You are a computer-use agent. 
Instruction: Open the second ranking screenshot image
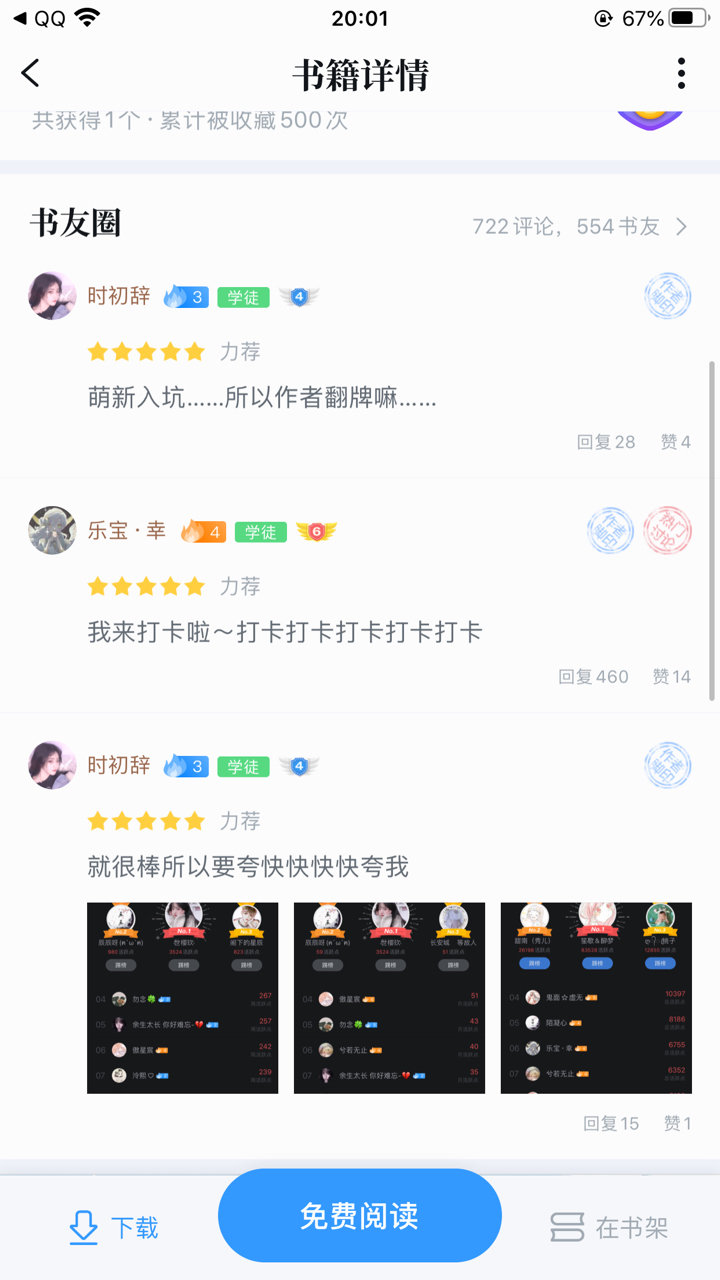389,998
